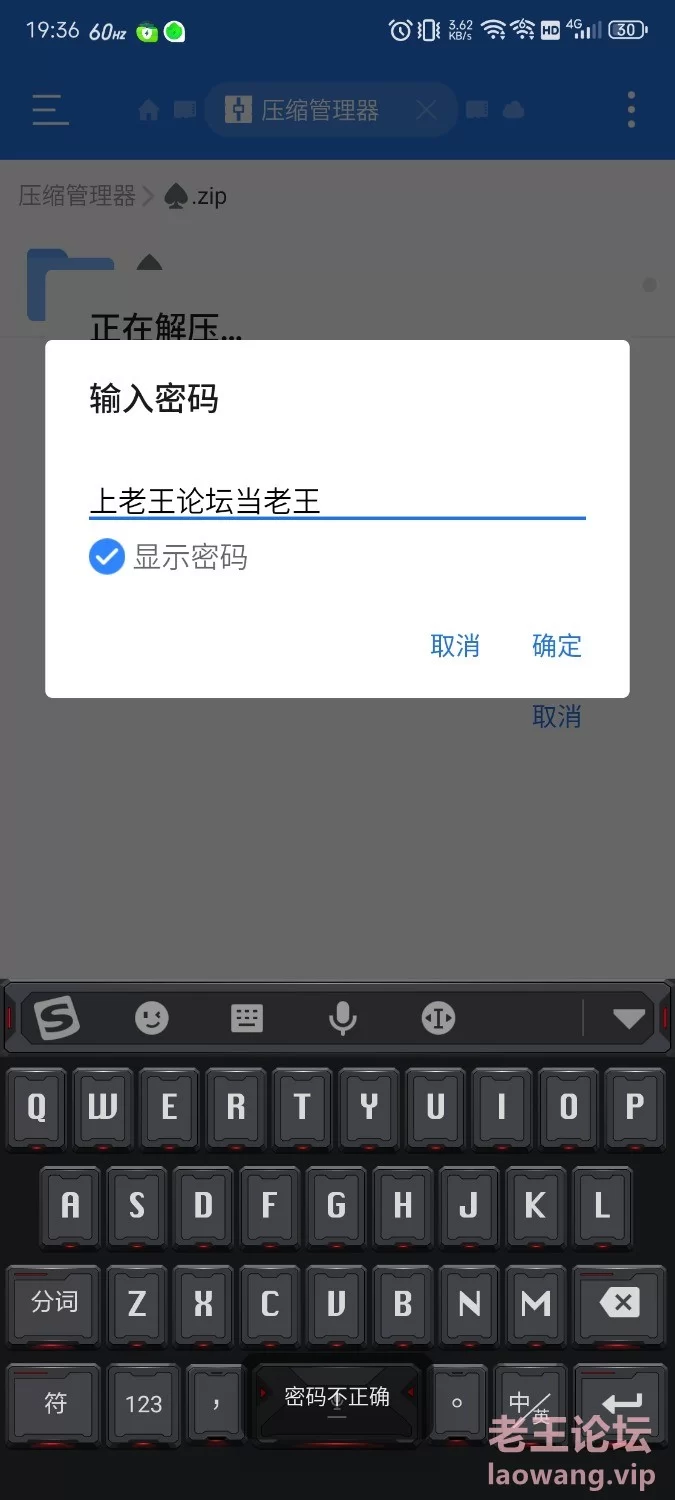Viewport: 675px width, 1500px height.
Task: Focus the password input field
Action: (x=337, y=501)
